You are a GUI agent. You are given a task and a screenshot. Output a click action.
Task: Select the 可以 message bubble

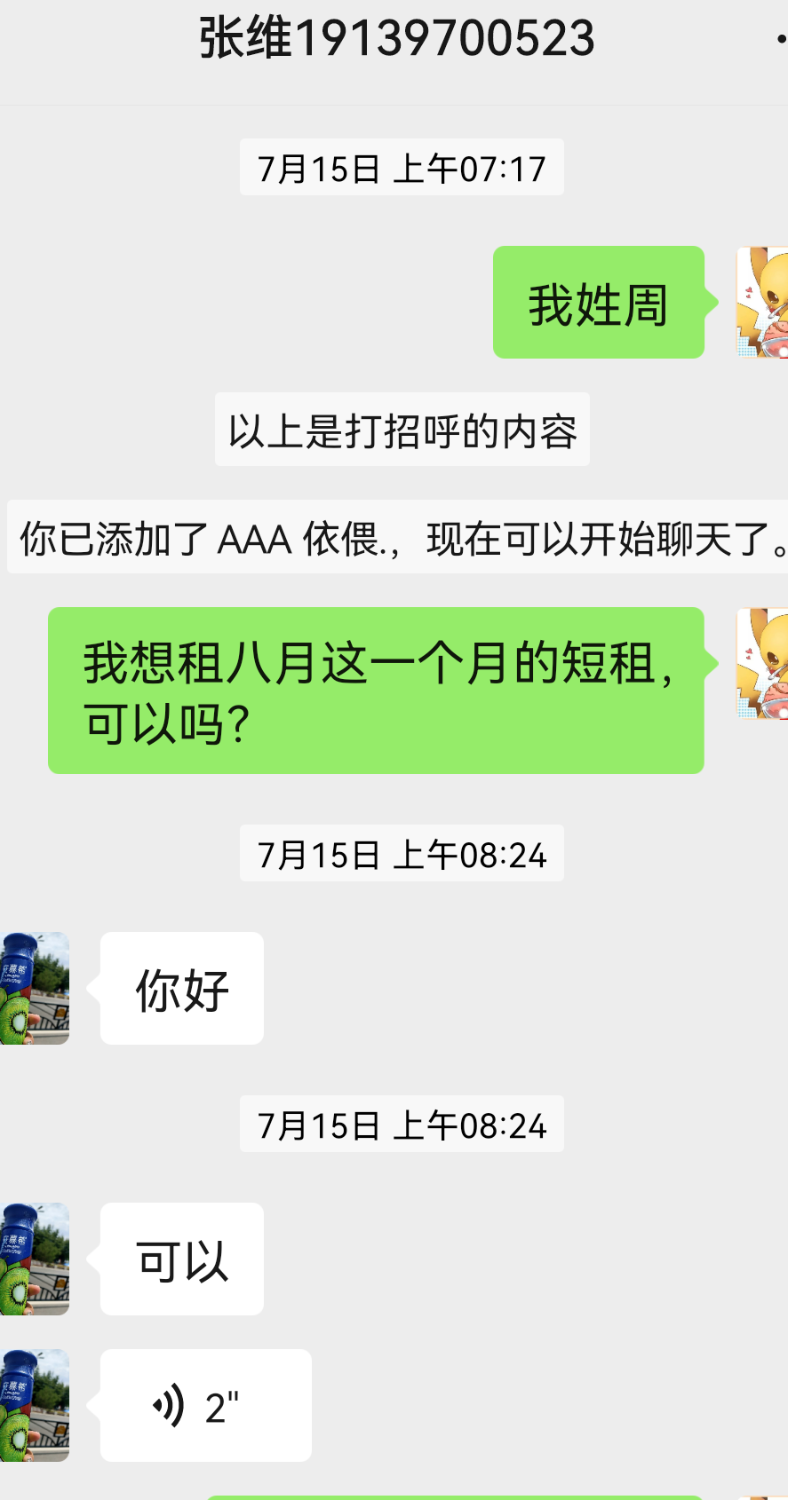tap(181, 1258)
